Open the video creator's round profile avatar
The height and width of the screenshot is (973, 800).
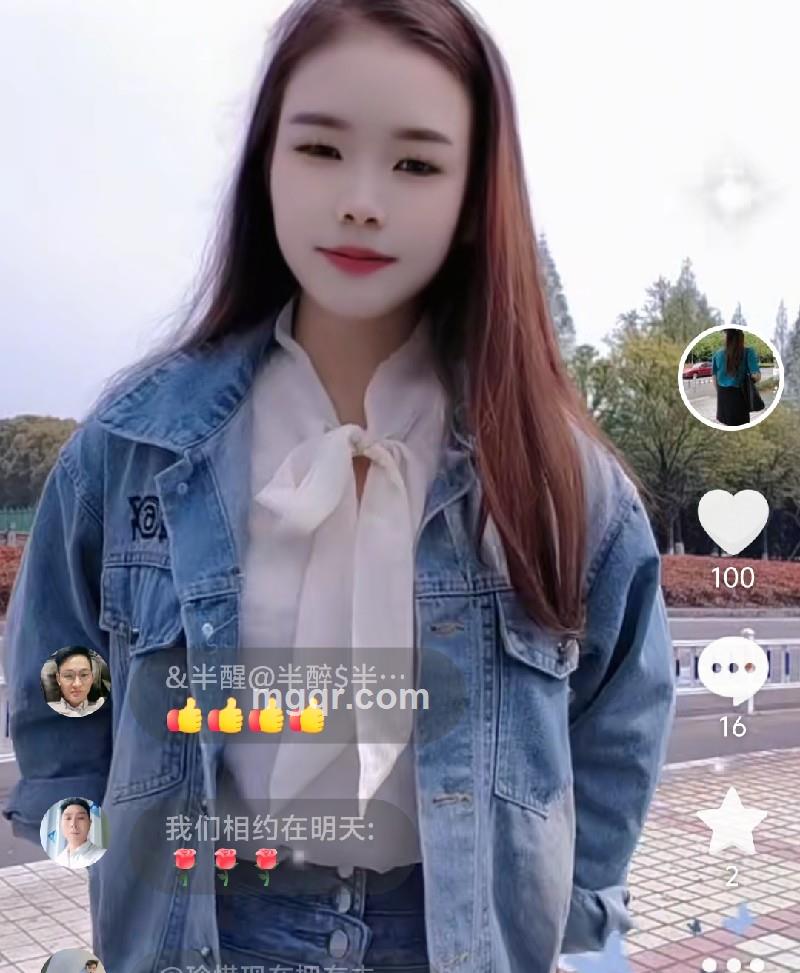click(x=731, y=377)
